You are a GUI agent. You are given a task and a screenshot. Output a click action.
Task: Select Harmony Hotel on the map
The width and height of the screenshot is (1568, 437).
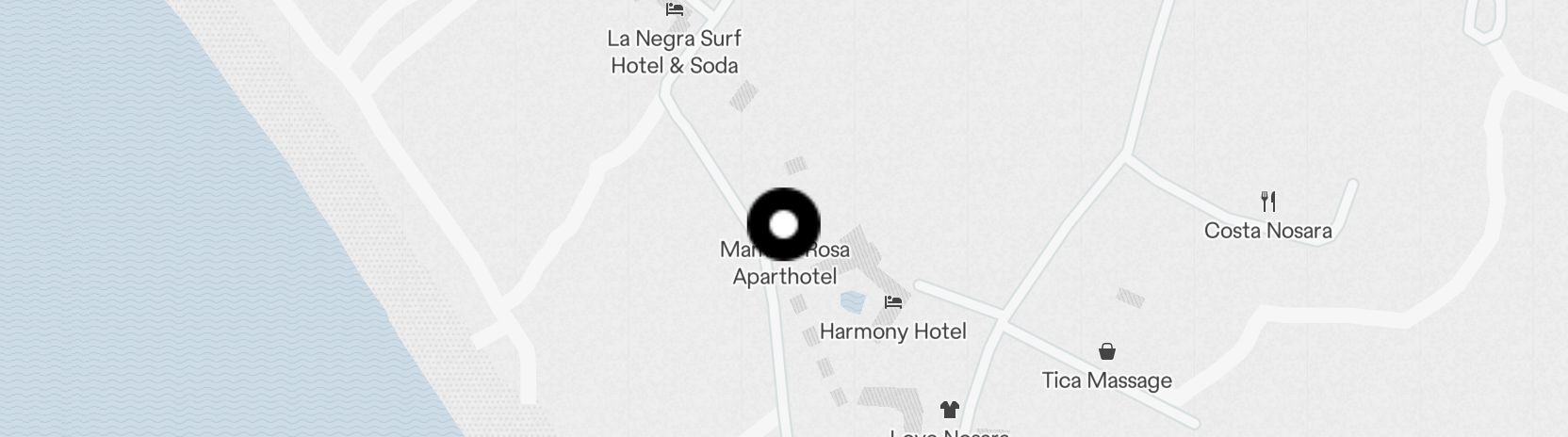coord(892,303)
